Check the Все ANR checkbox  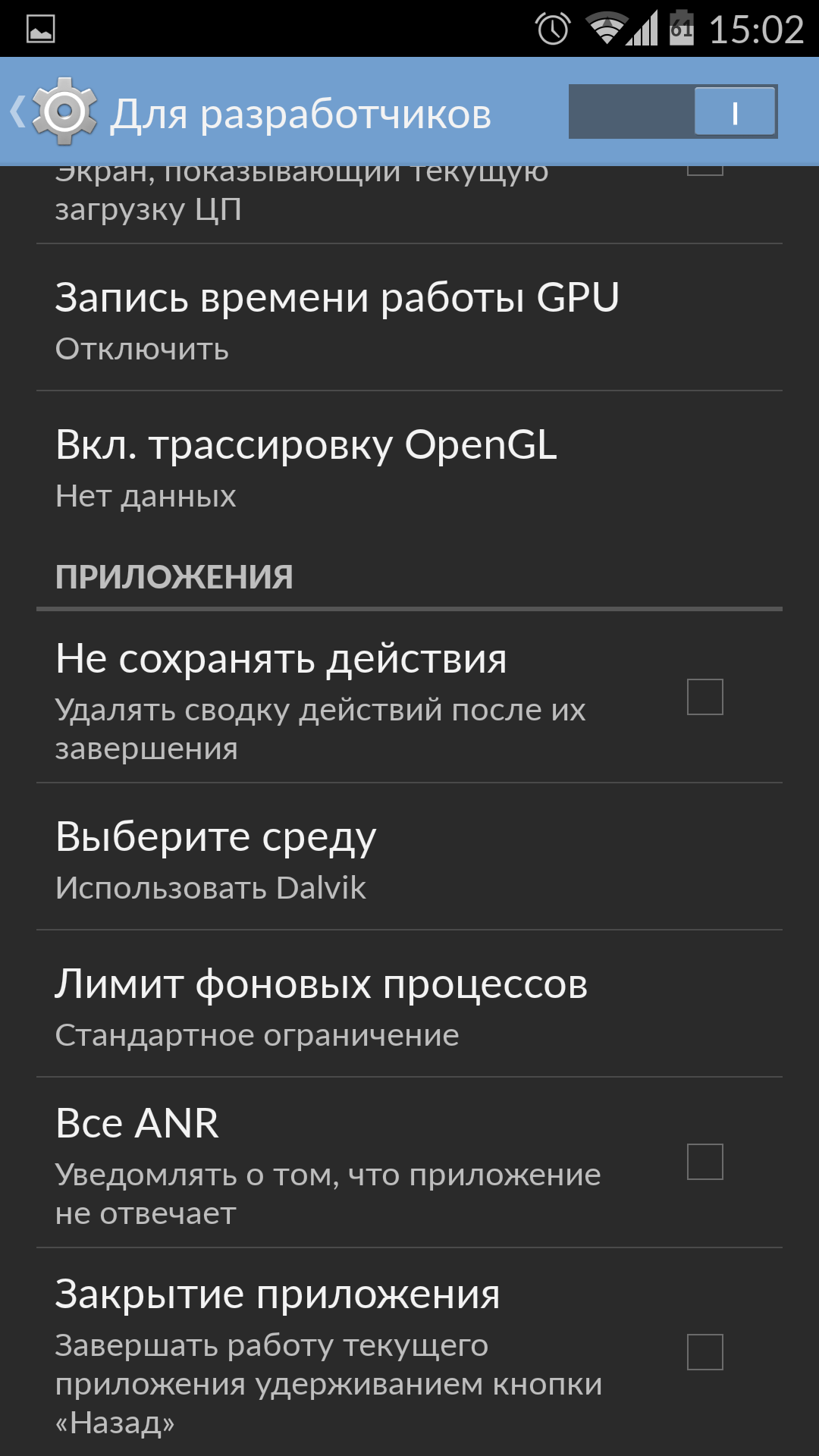(x=705, y=1162)
